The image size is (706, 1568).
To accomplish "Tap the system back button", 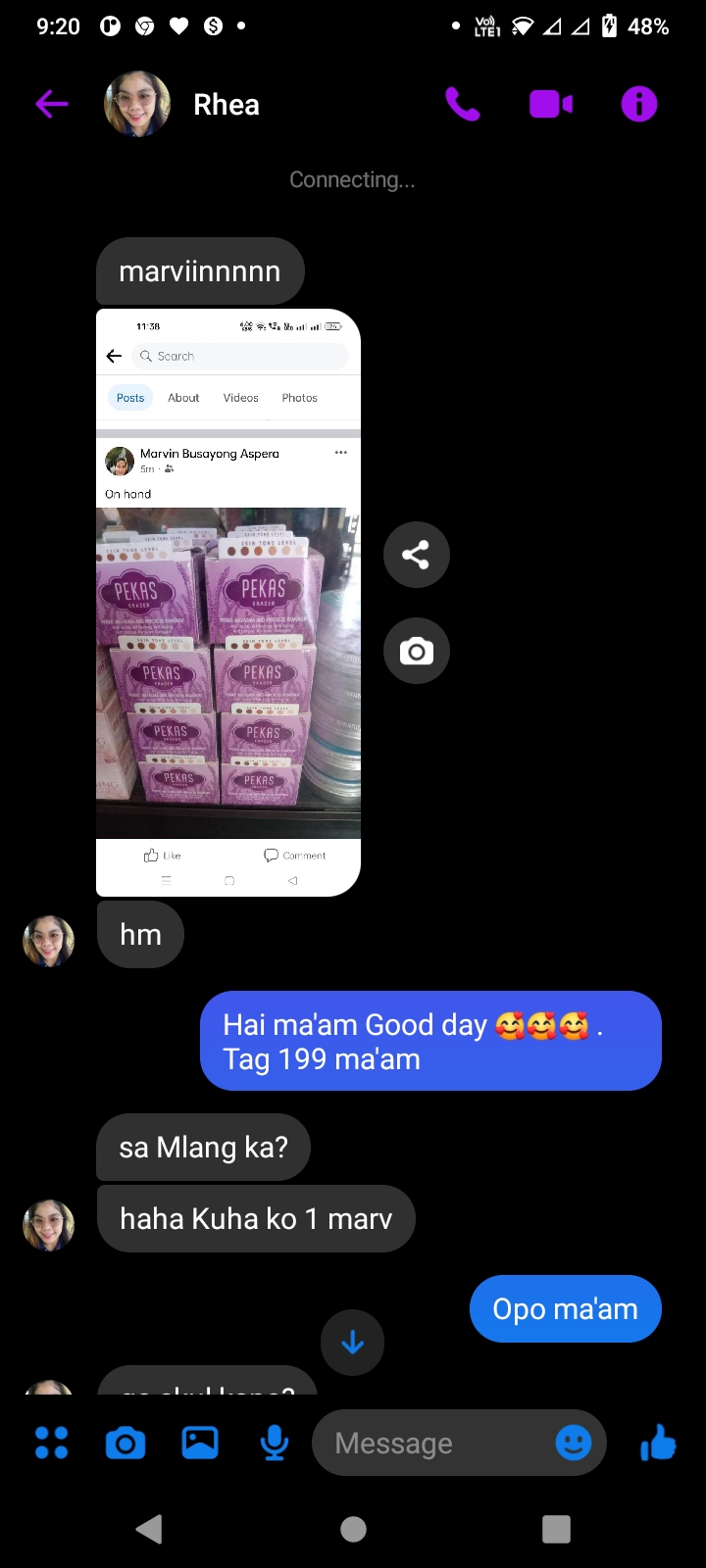I will tap(149, 1529).
